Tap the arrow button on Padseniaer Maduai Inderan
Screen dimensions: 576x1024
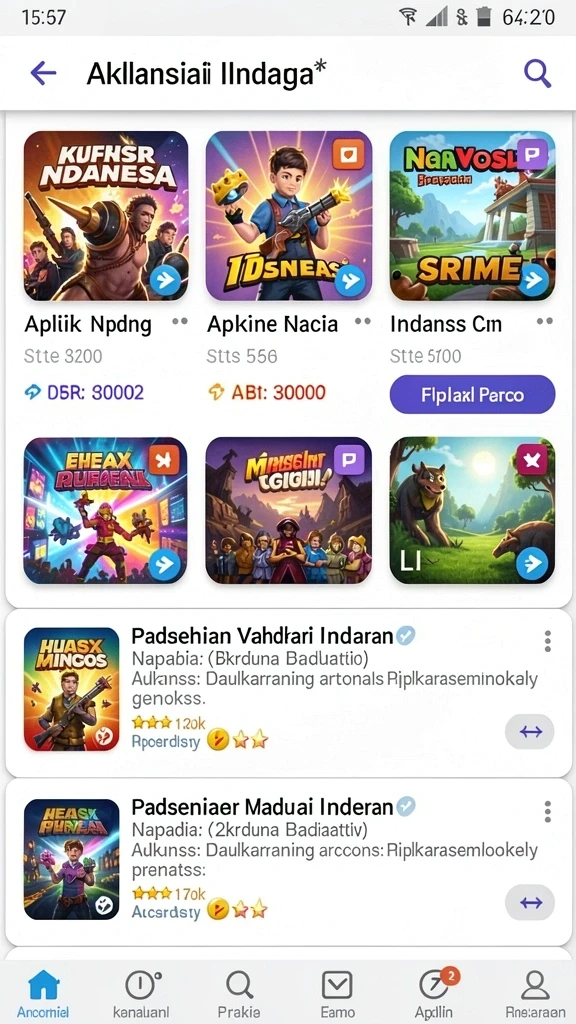point(530,903)
